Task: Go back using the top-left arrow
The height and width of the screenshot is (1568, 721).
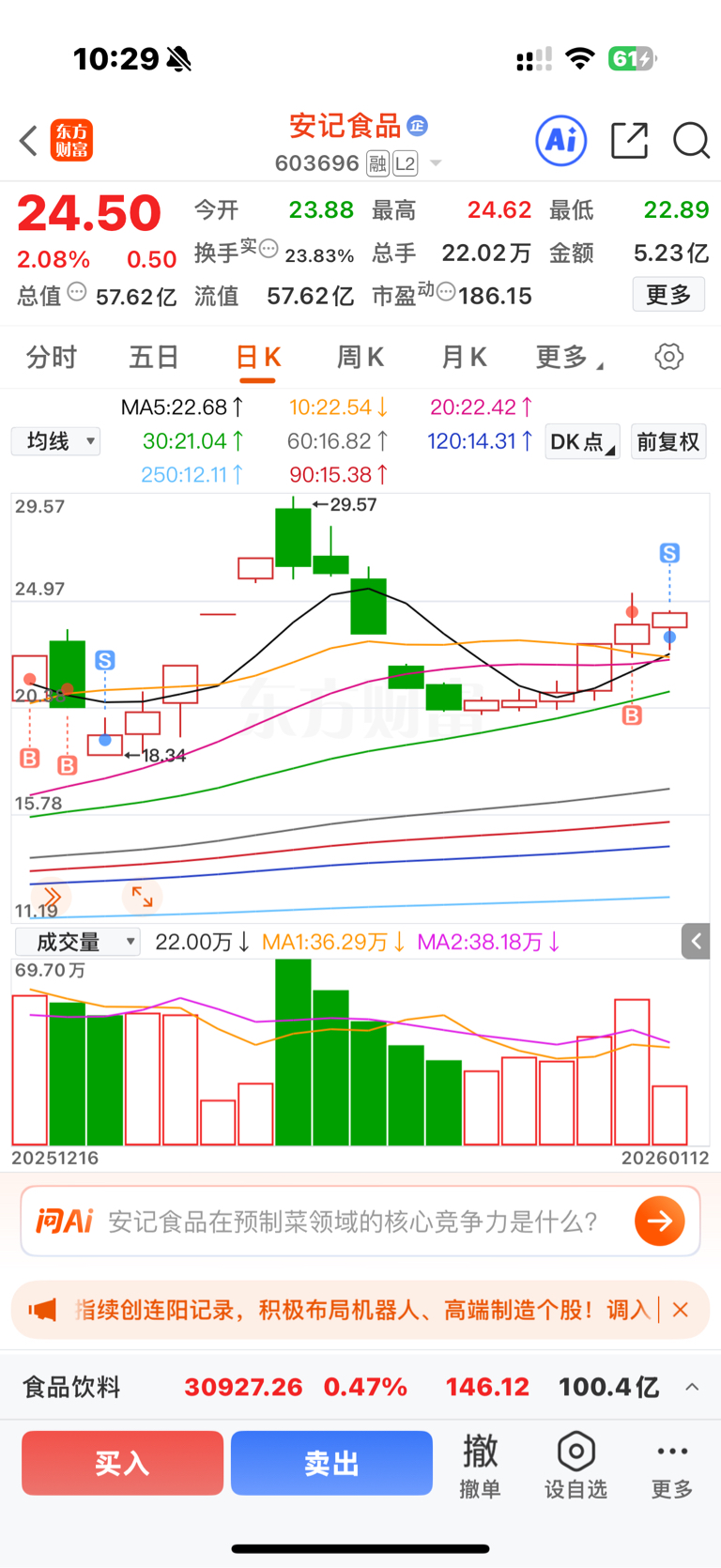Action: pos(29,141)
